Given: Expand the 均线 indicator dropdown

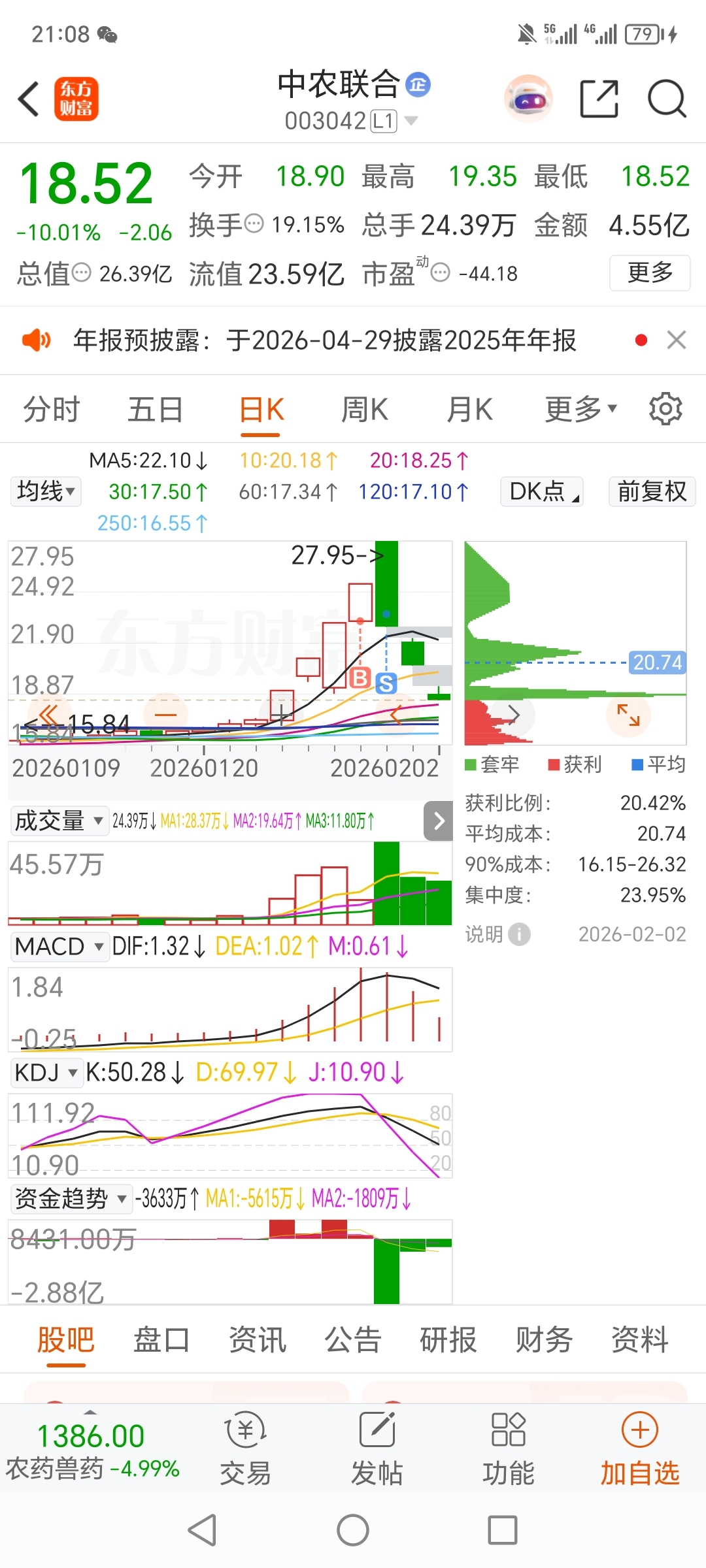Looking at the screenshot, I should pyautogui.click(x=46, y=491).
